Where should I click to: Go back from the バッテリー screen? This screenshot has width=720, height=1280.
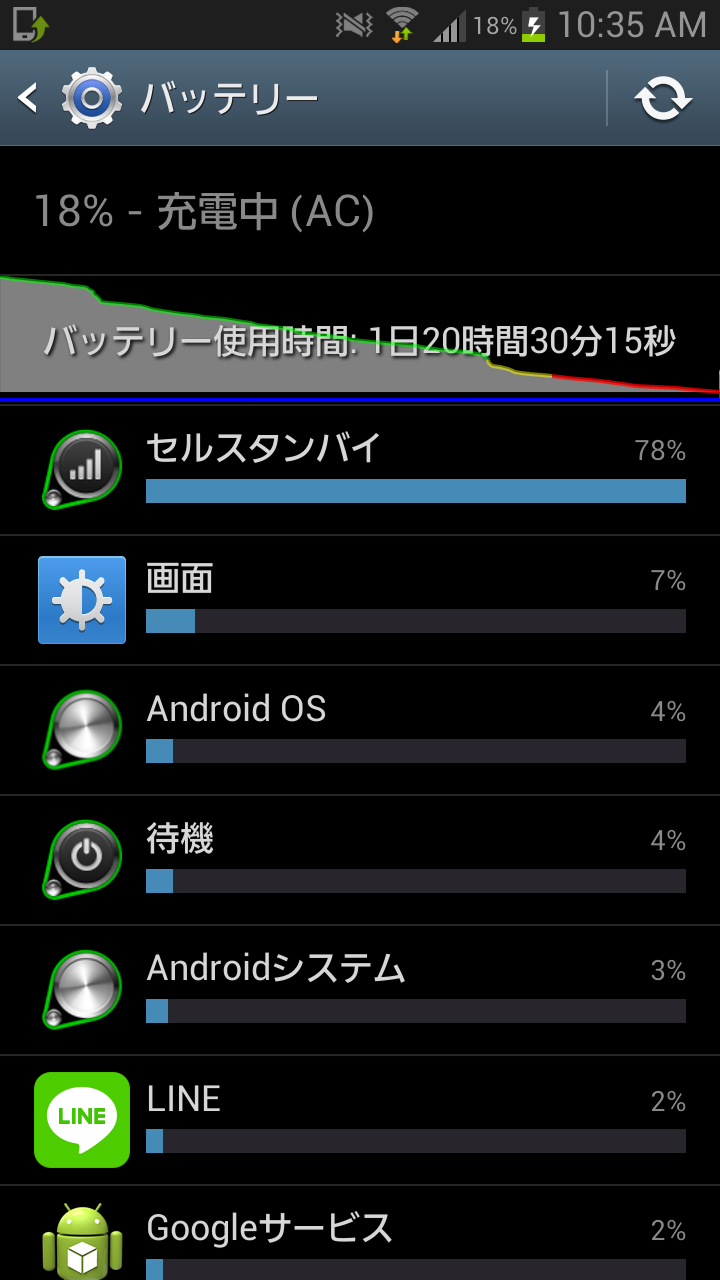click(70, 98)
